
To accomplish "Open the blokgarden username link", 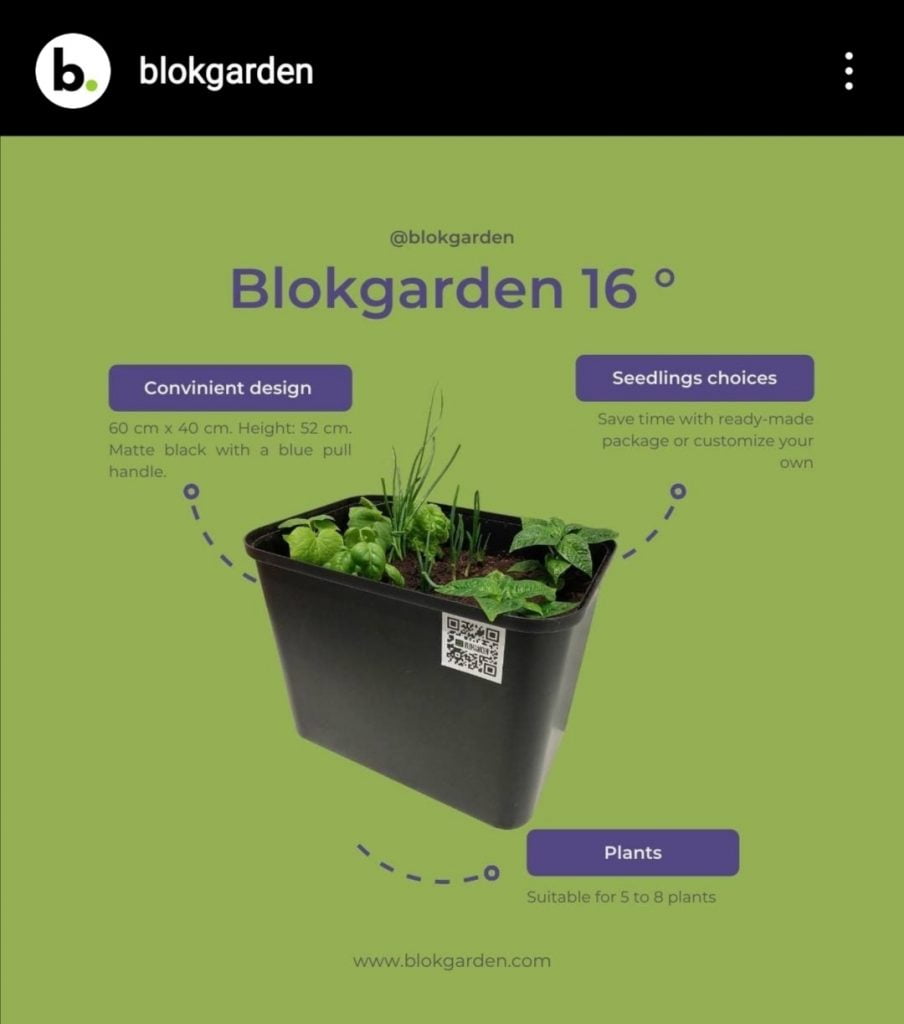I will 226,72.
